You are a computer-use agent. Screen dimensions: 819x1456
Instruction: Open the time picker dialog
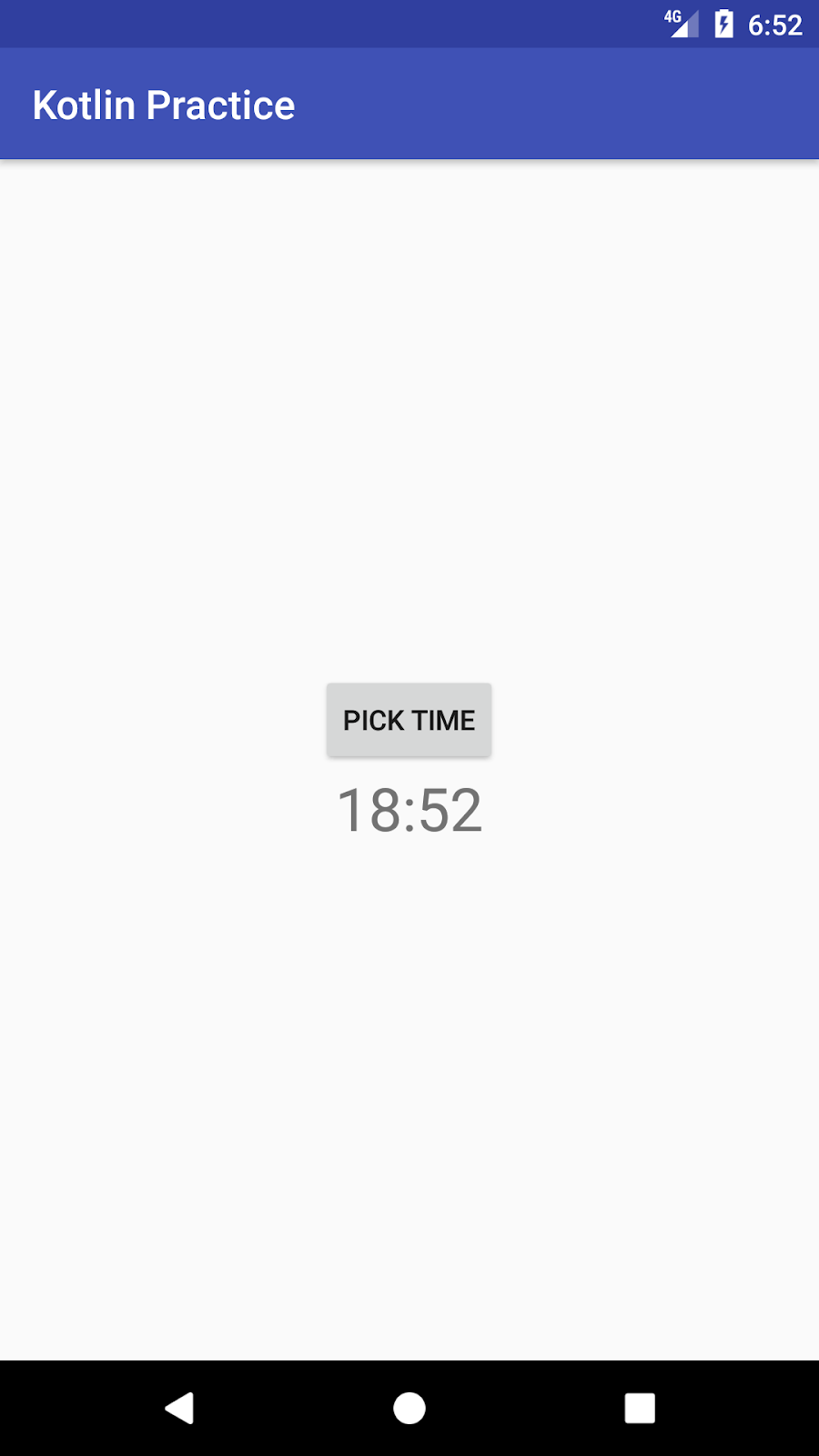point(409,720)
